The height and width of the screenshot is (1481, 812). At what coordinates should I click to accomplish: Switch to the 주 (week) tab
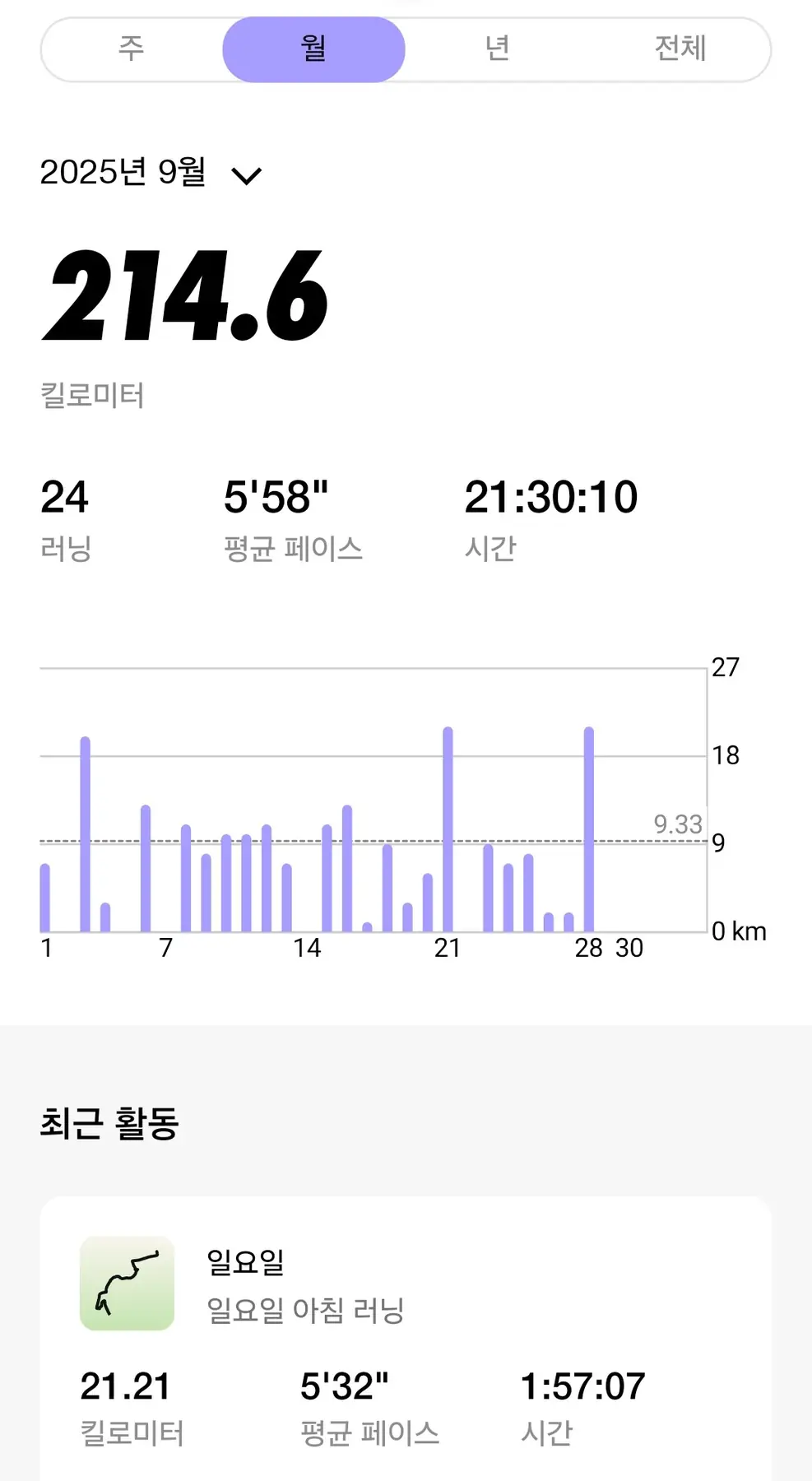click(132, 49)
